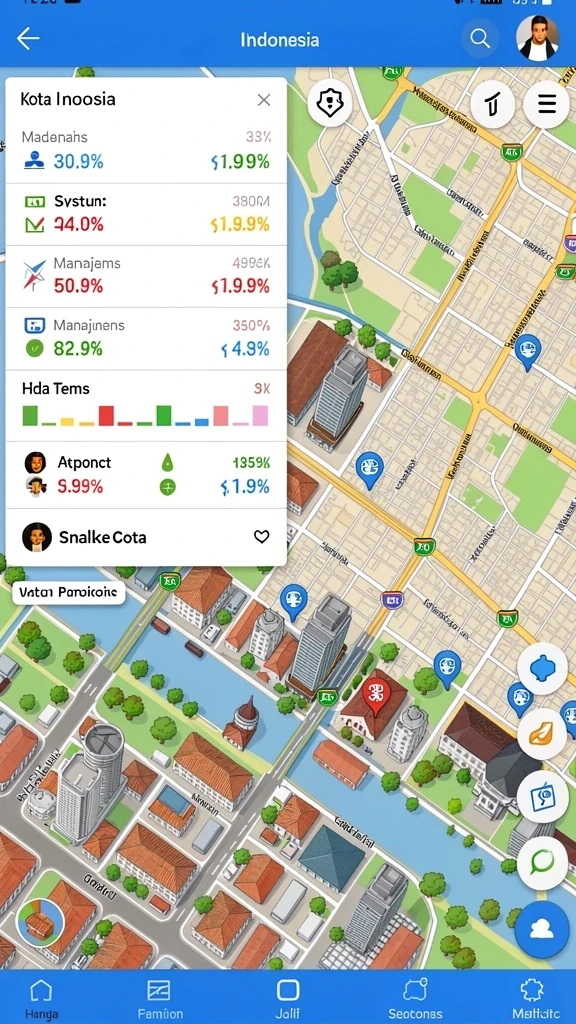Viewport: 576px width, 1024px height.
Task: Open the Systun row
Action: click(x=146, y=214)
